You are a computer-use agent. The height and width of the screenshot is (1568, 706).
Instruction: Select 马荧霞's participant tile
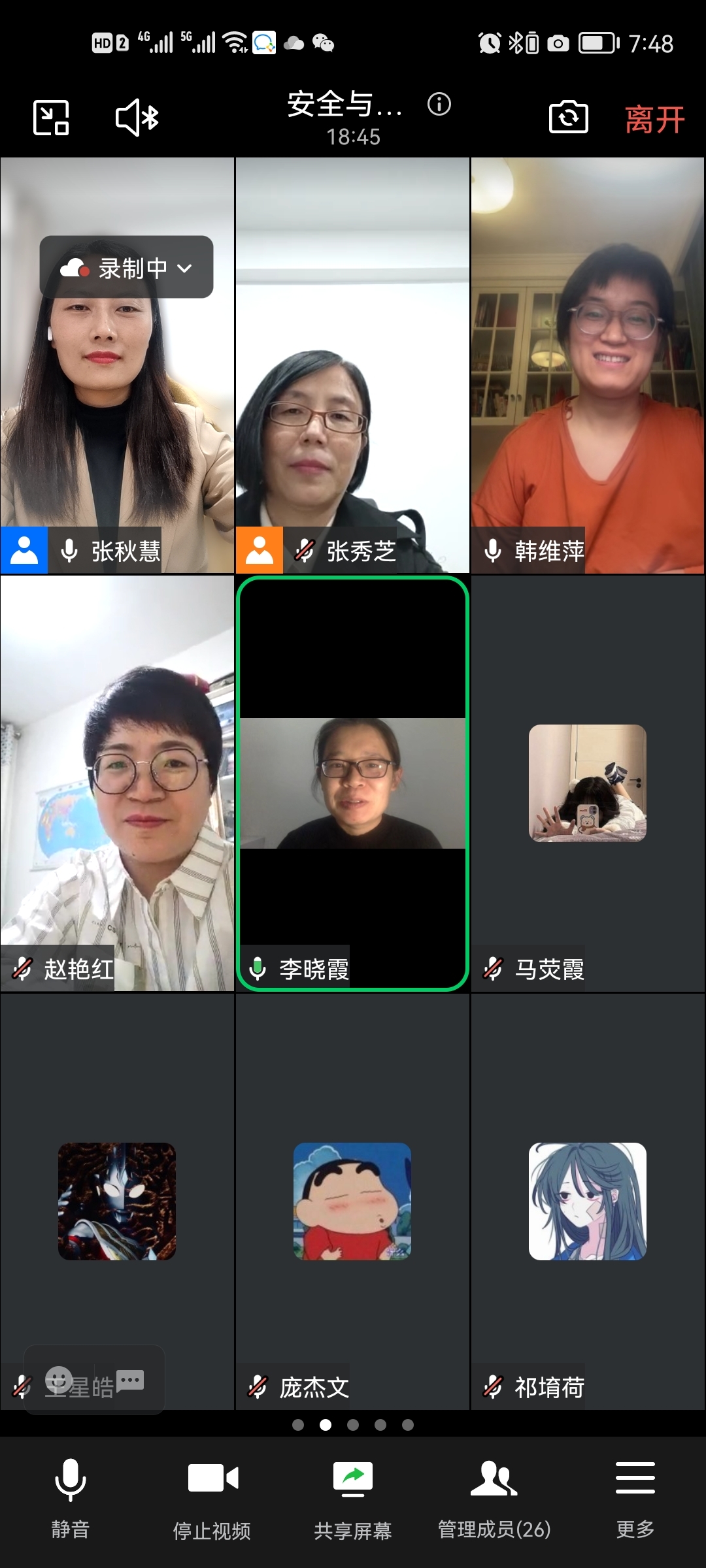pyautogui.click(x=588, y=784)
